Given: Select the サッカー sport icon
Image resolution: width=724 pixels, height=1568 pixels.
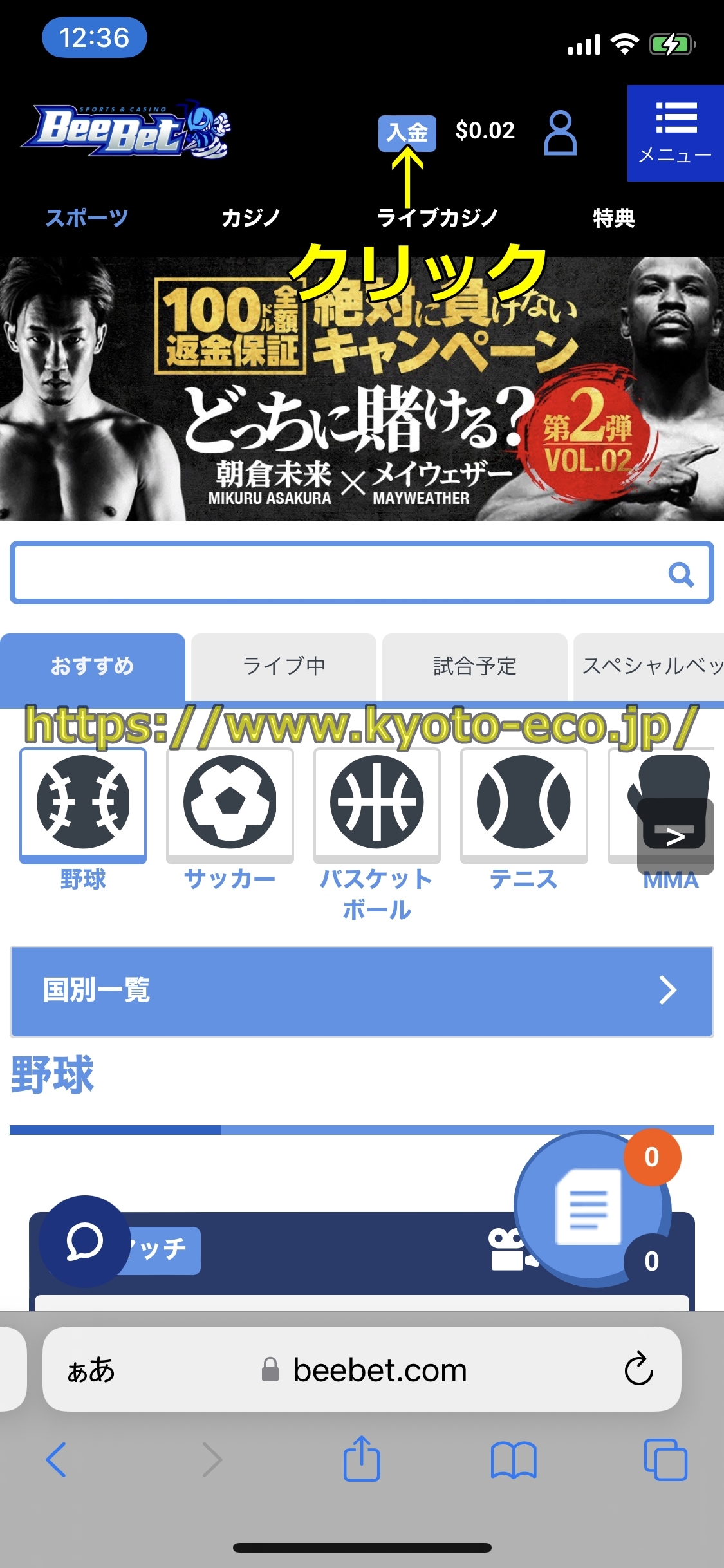Looking at the screenshot, I should coord(230,803).
